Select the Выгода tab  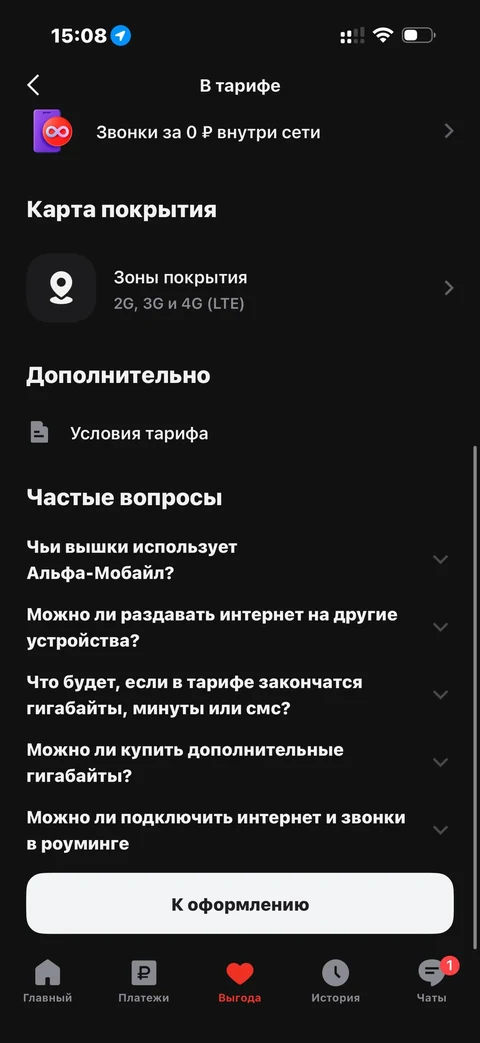pos(239,982)
